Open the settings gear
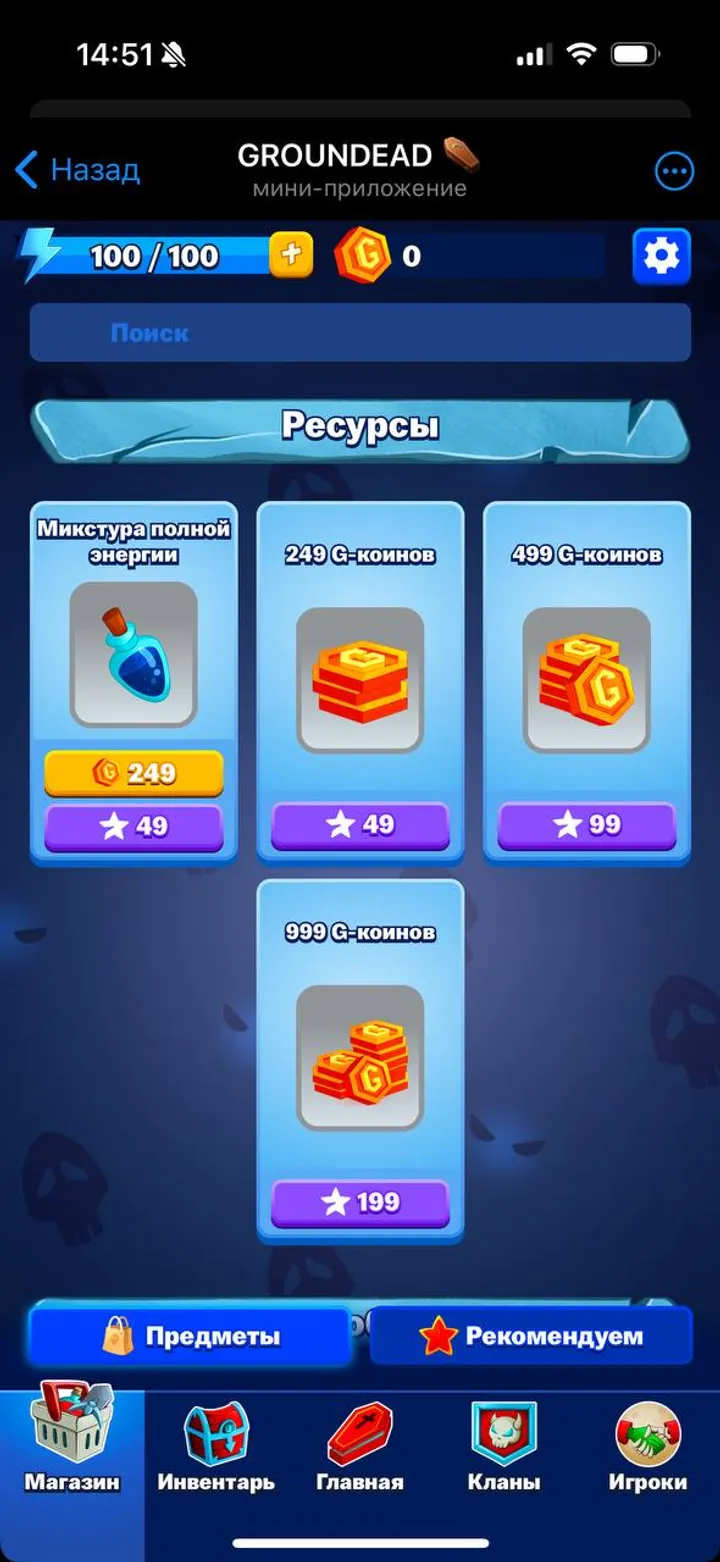 point(661,257)
